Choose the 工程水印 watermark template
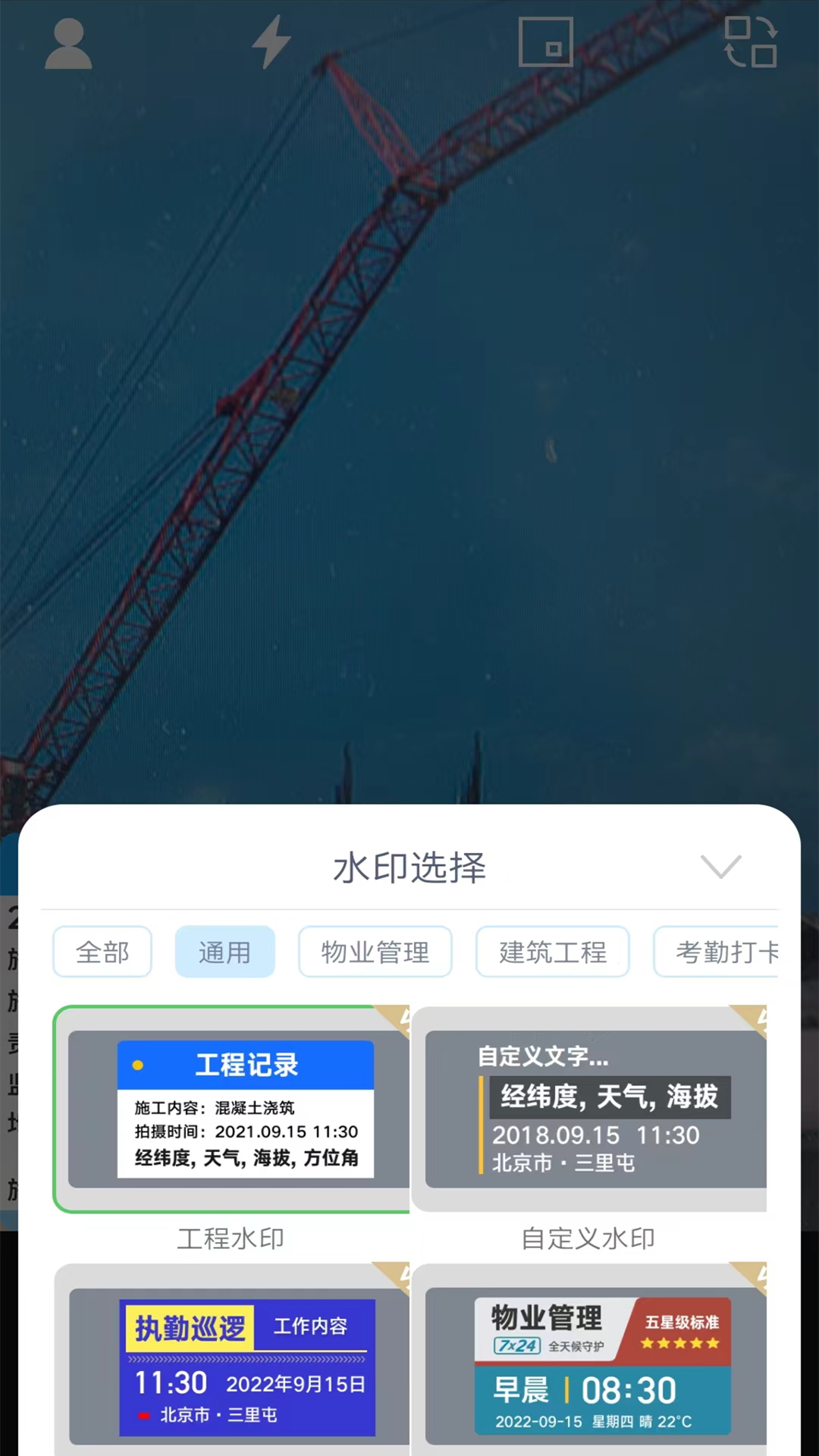Image resolution: width=819 pixels, height=1456 pixels. click(232, 1109)
